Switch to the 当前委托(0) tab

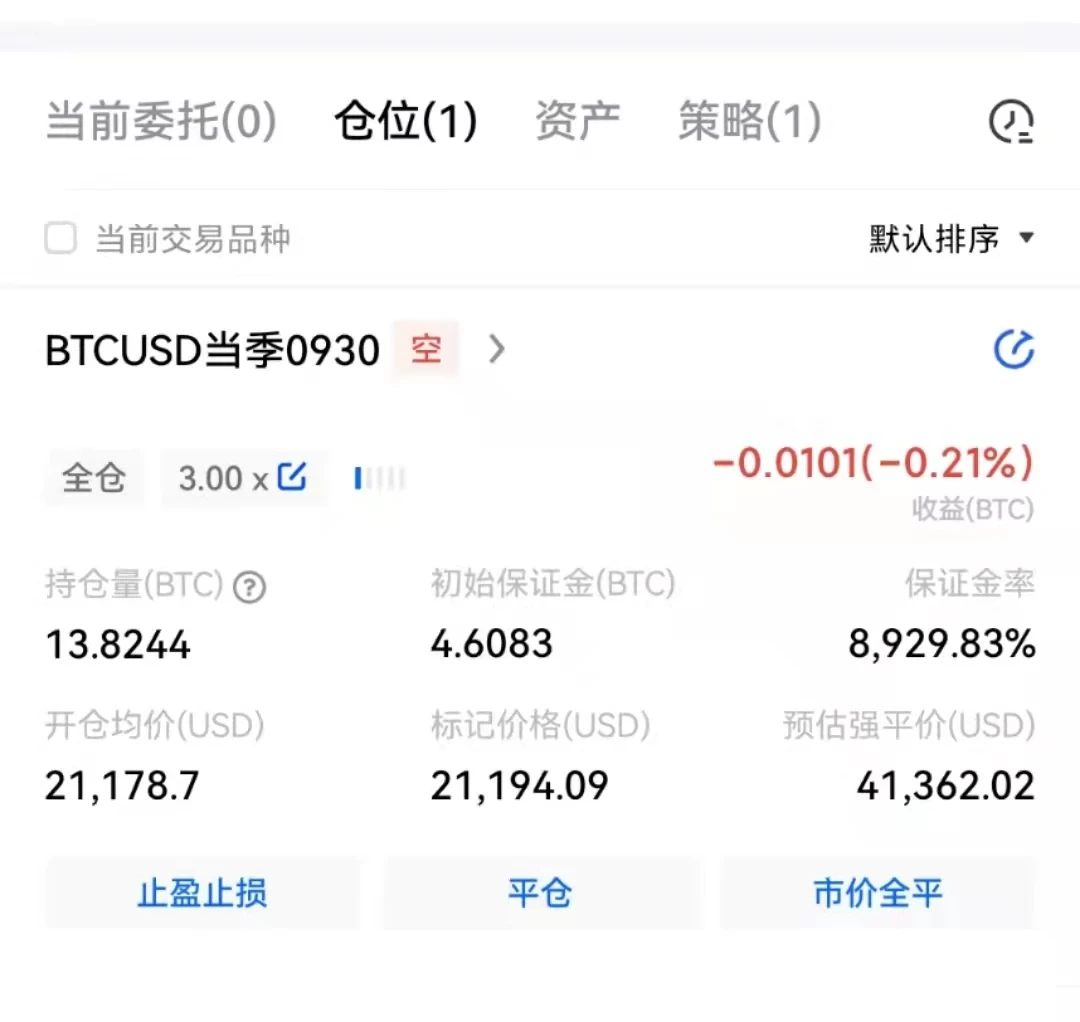click(x=161, y=122)
